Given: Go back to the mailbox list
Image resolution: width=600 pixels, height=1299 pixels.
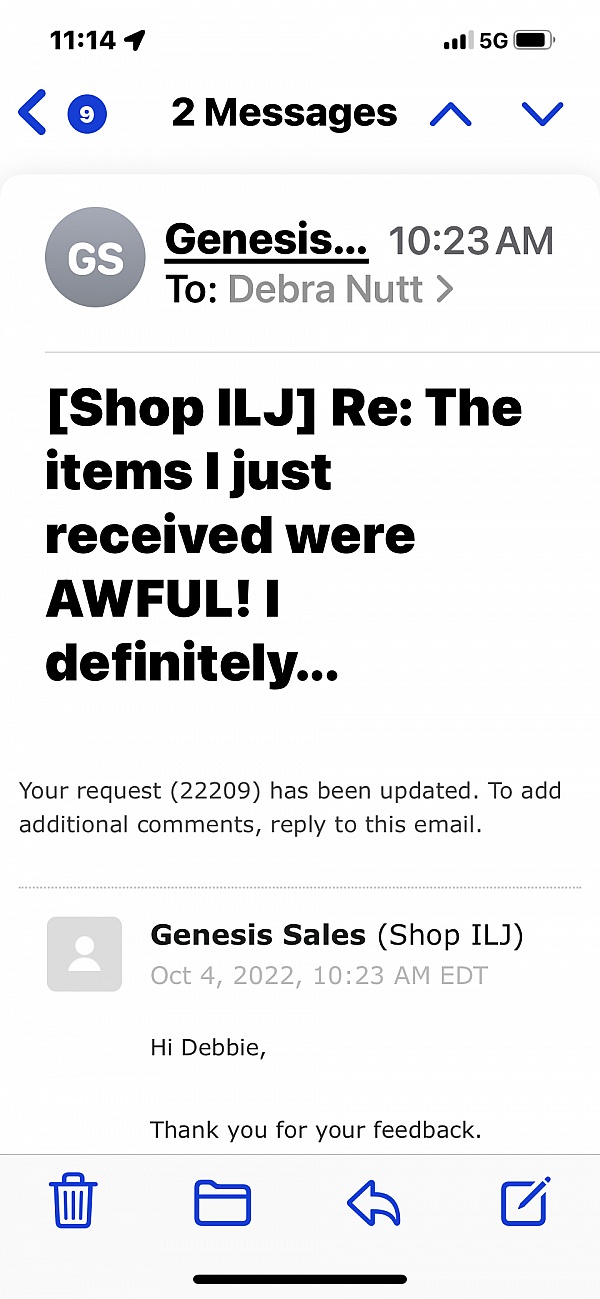Looking at the screenshot, I should click(x=35, y=113).
